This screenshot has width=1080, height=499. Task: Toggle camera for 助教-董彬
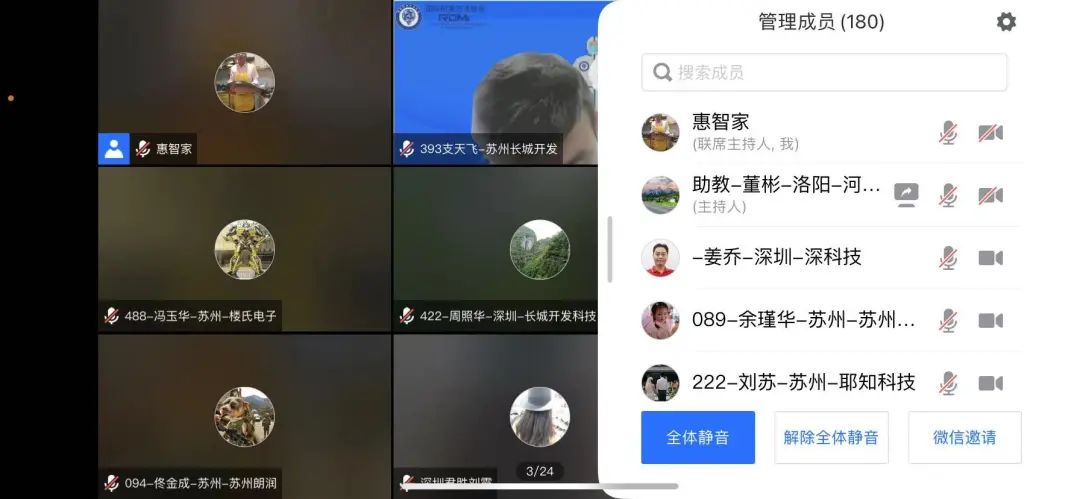pyautogui.click(x=990, y=195)
